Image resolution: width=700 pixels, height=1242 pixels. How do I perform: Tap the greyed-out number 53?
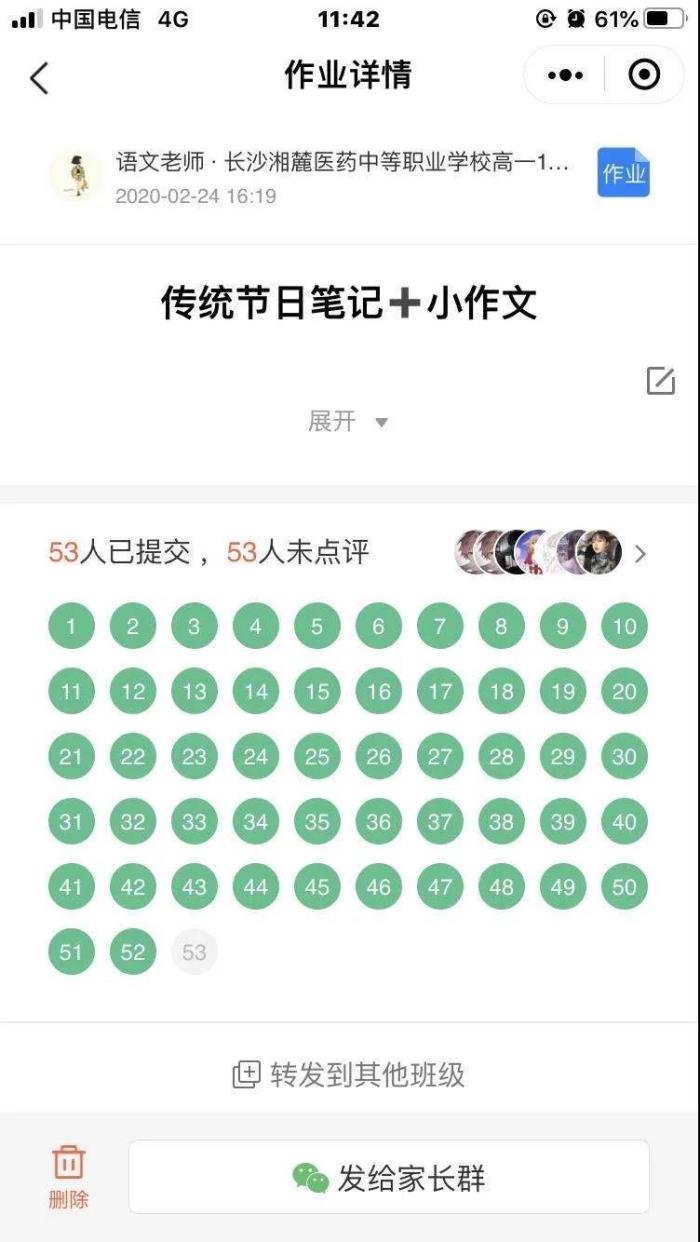(x=194, y=952)
